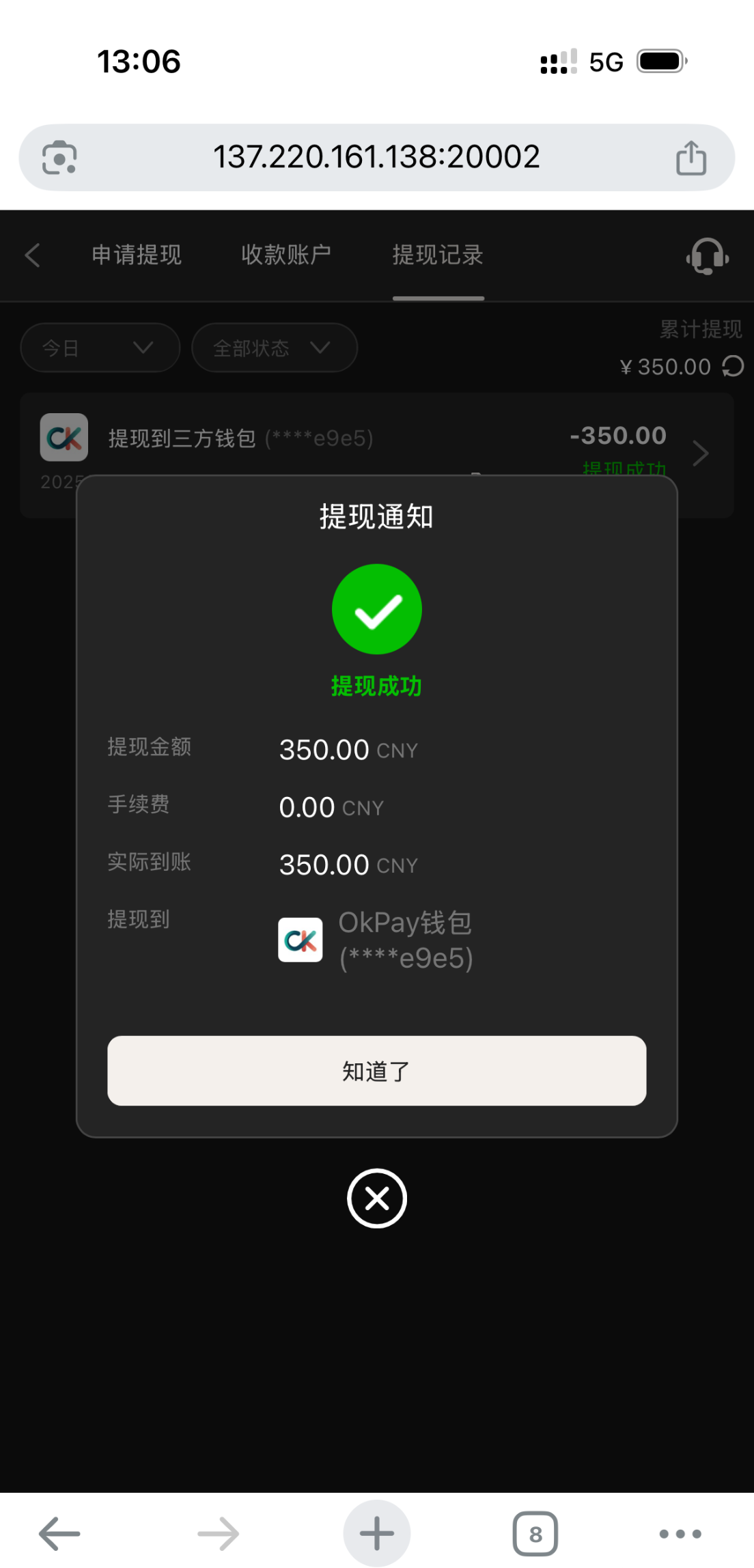
Task: Tap the 知道了 button to confirm
Action: pos(376,1070)
